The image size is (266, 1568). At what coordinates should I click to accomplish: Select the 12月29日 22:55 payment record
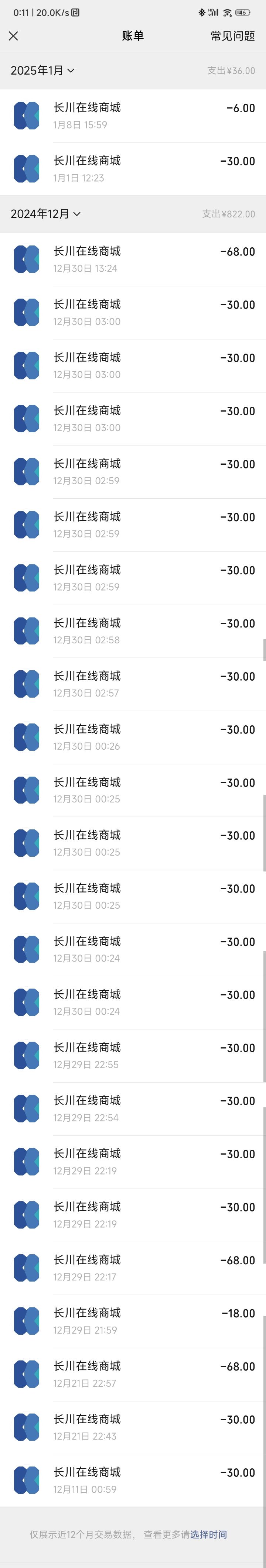[133, 1055]
